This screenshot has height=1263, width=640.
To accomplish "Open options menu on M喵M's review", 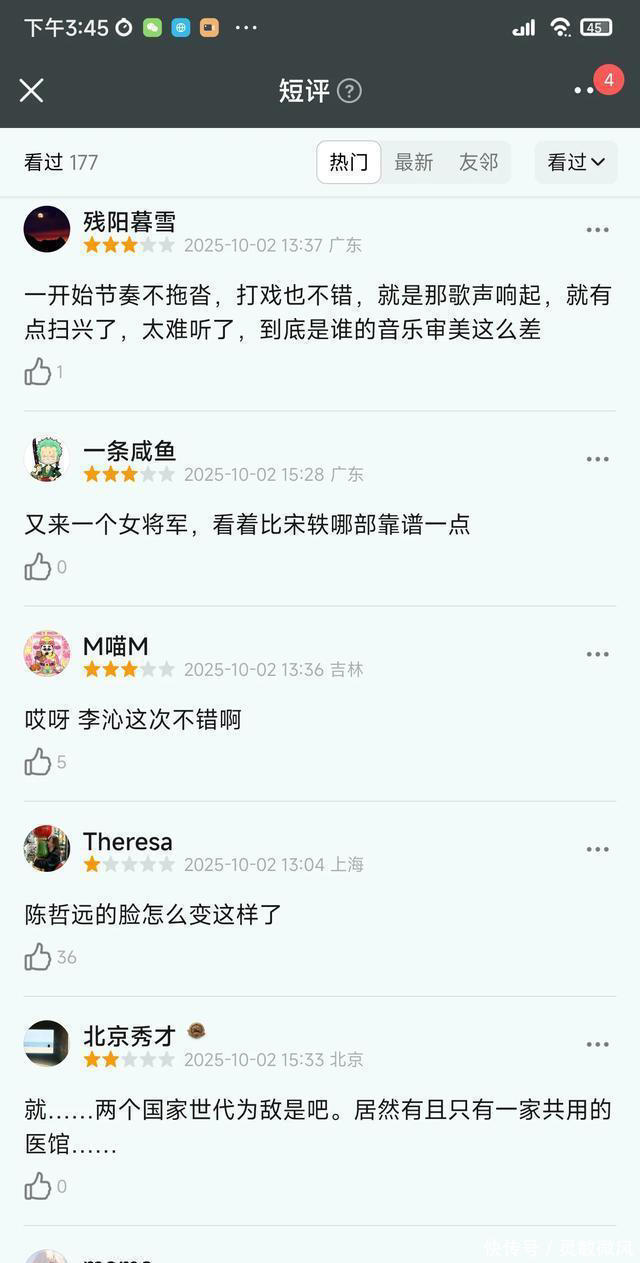I will click(x=597, y=654).
